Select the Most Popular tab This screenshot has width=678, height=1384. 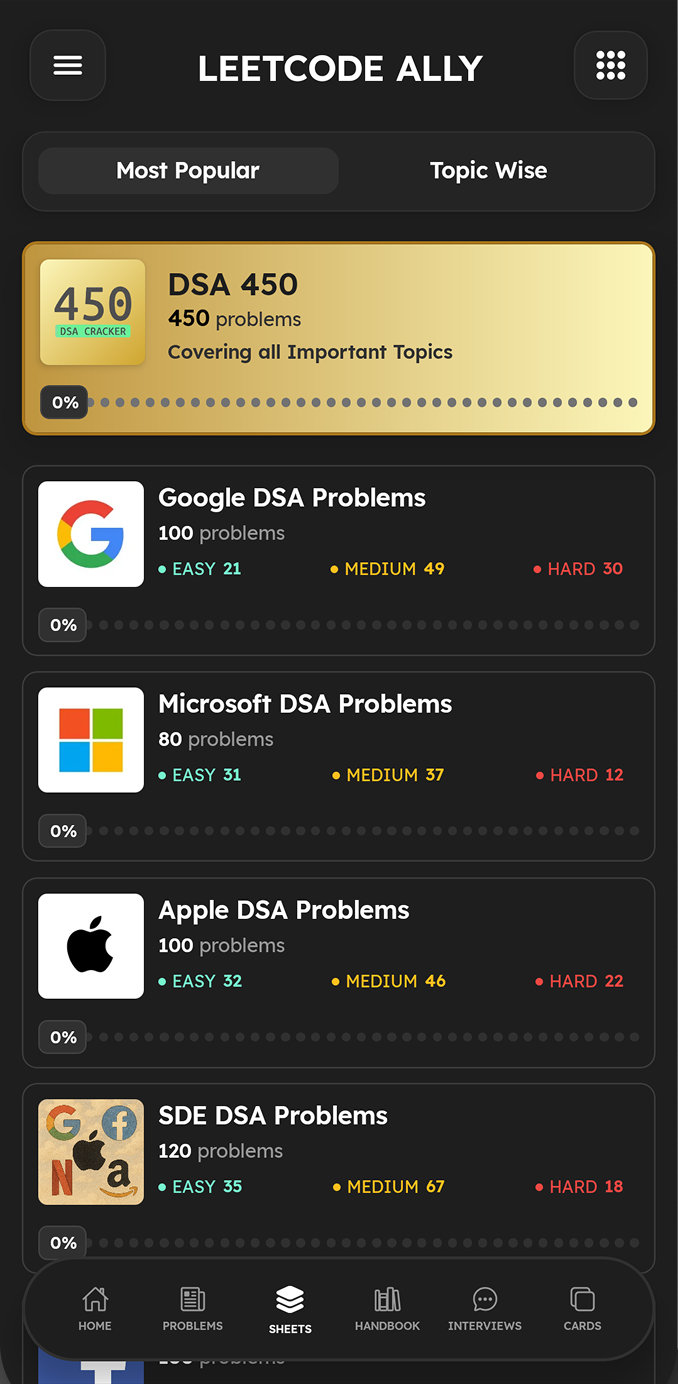pos(188,171)
